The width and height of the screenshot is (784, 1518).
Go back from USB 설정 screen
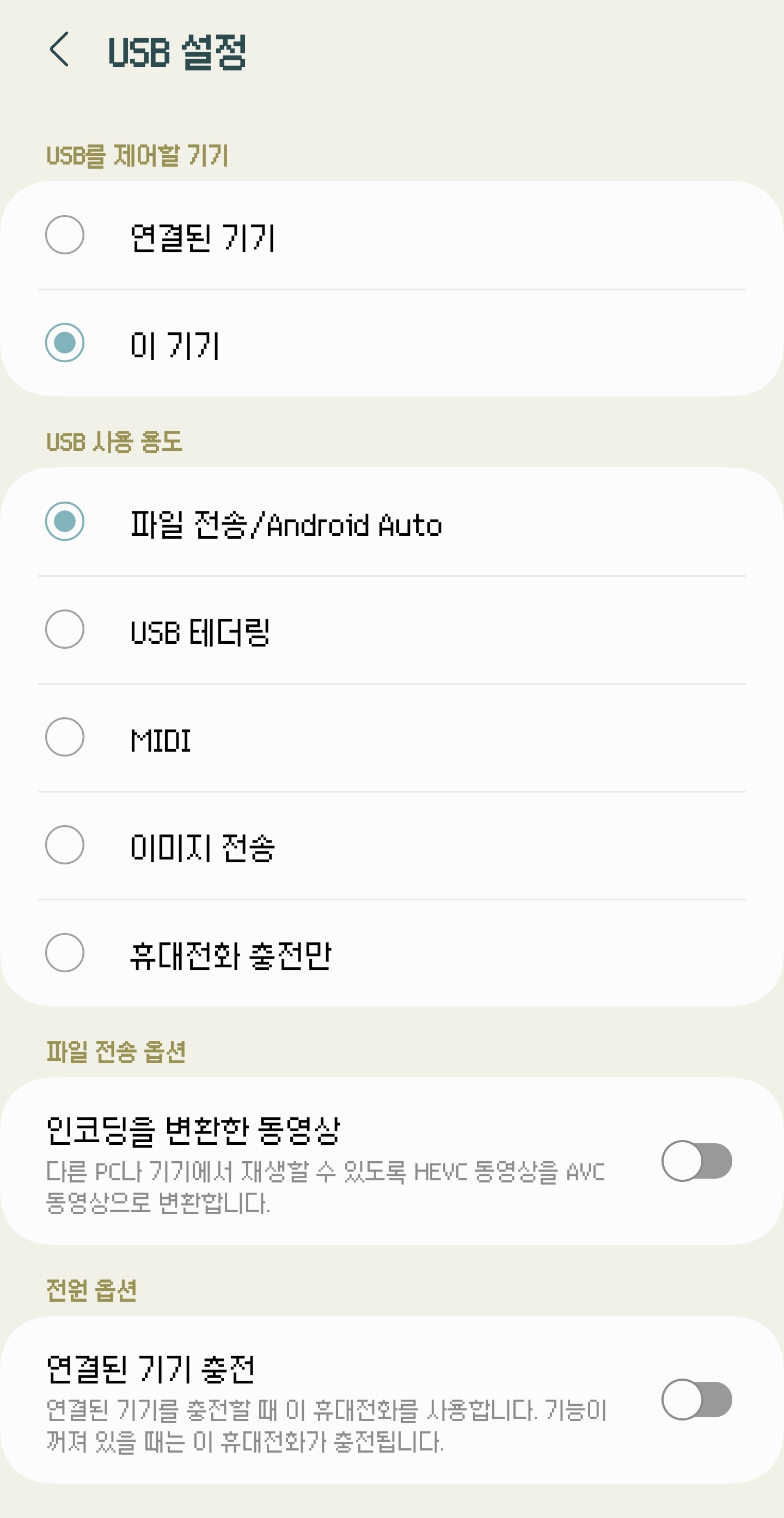[59, 50]
